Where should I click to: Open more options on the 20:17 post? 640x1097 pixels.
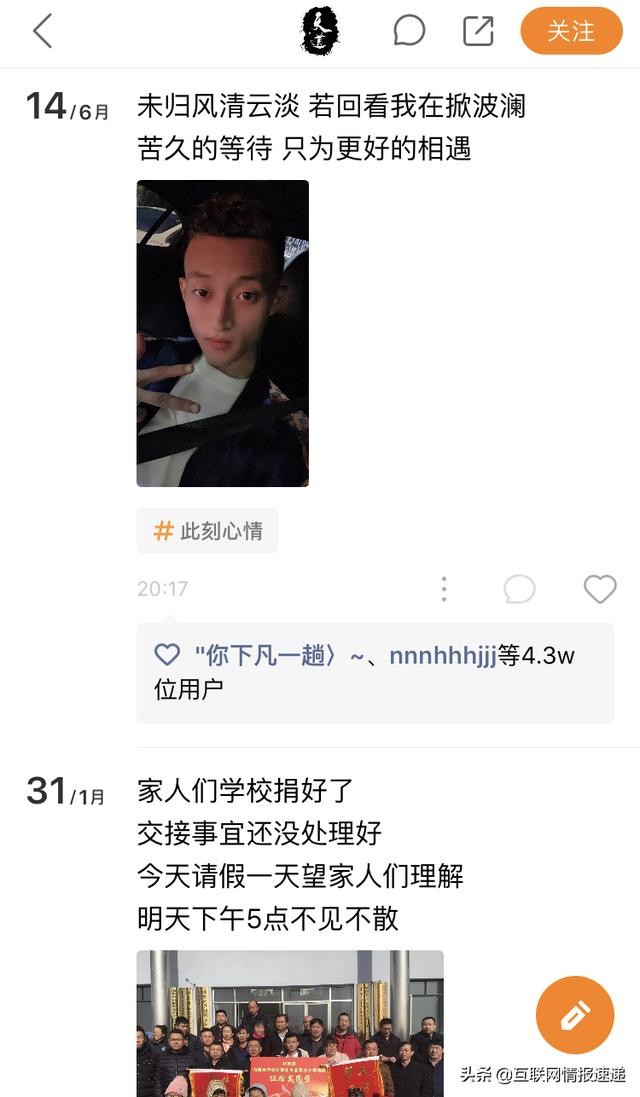point(444,589)
